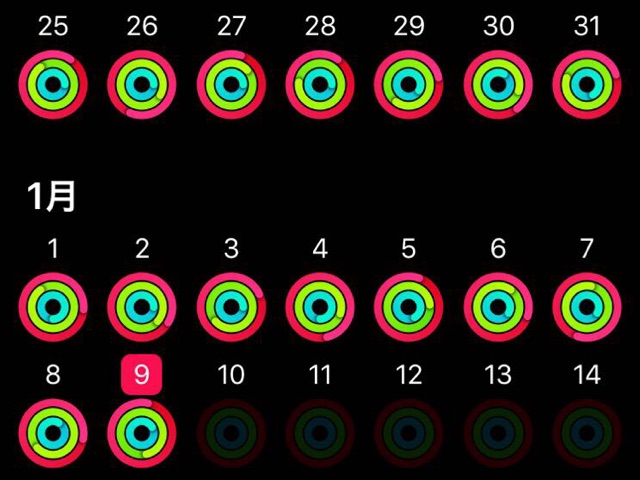640x480 pixels.
Task: Select January 3 activity rings
Action: 231,307
